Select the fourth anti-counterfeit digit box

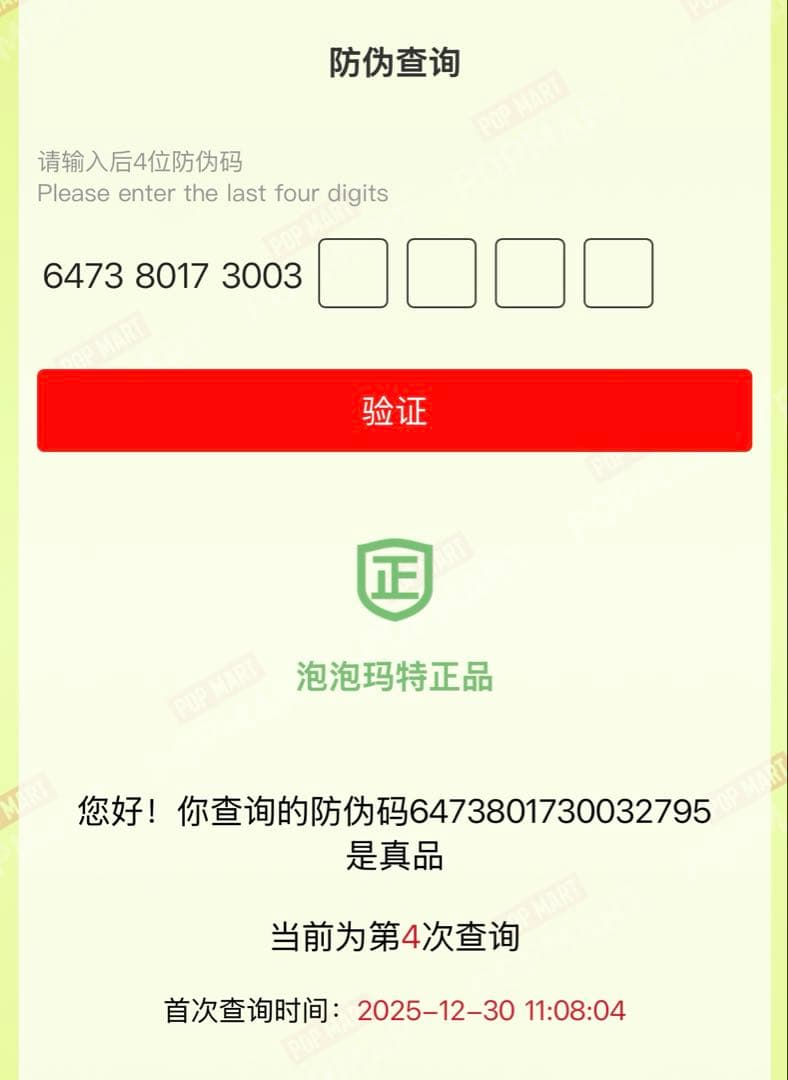coord(618,273)
